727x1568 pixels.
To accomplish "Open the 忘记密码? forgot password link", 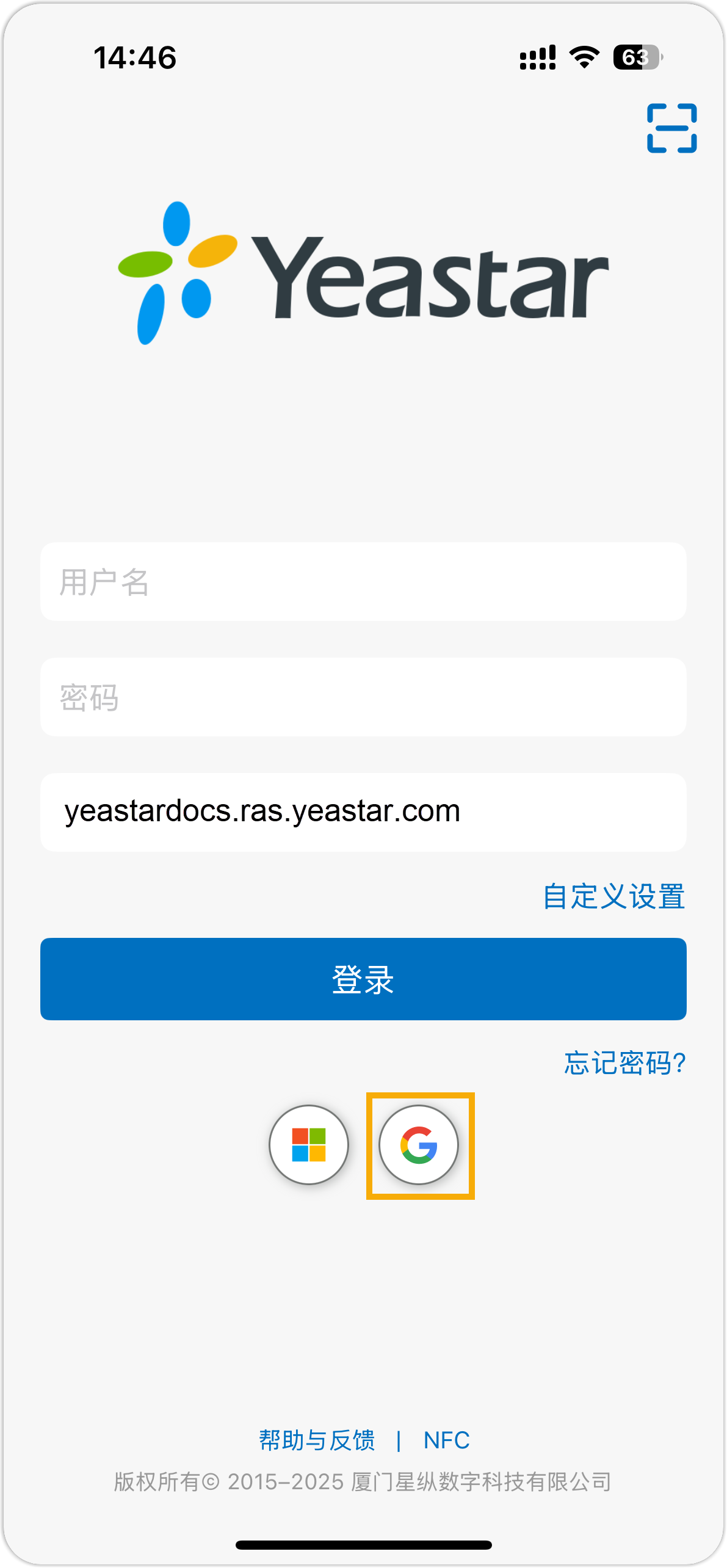I will (x=624, y=1063).
